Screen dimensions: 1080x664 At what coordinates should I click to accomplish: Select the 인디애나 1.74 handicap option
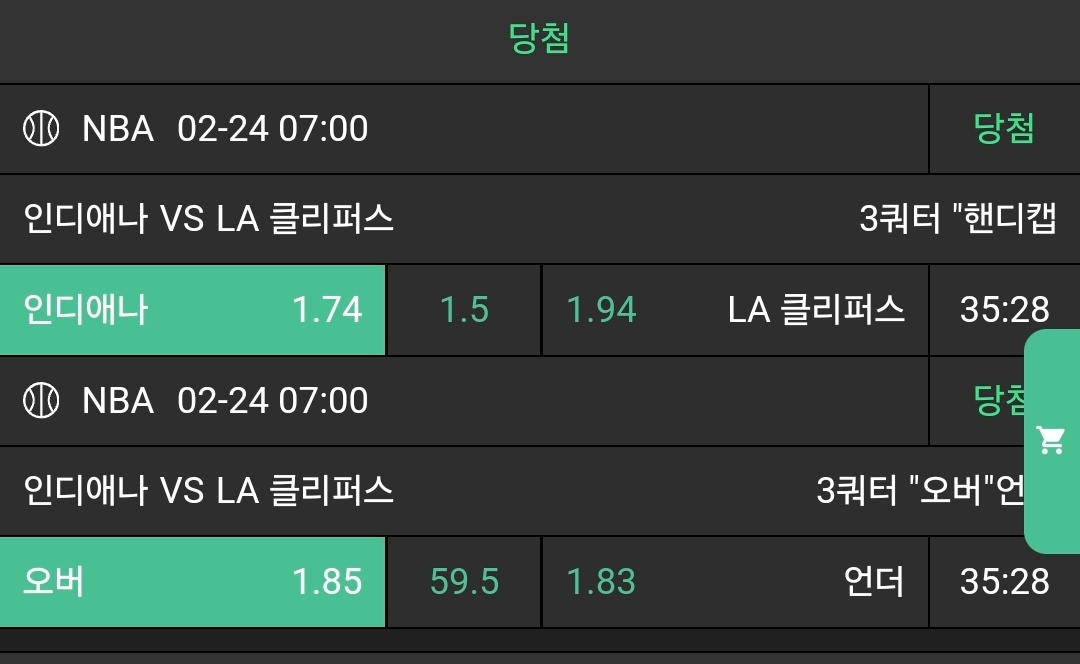[x=192, y=310]
